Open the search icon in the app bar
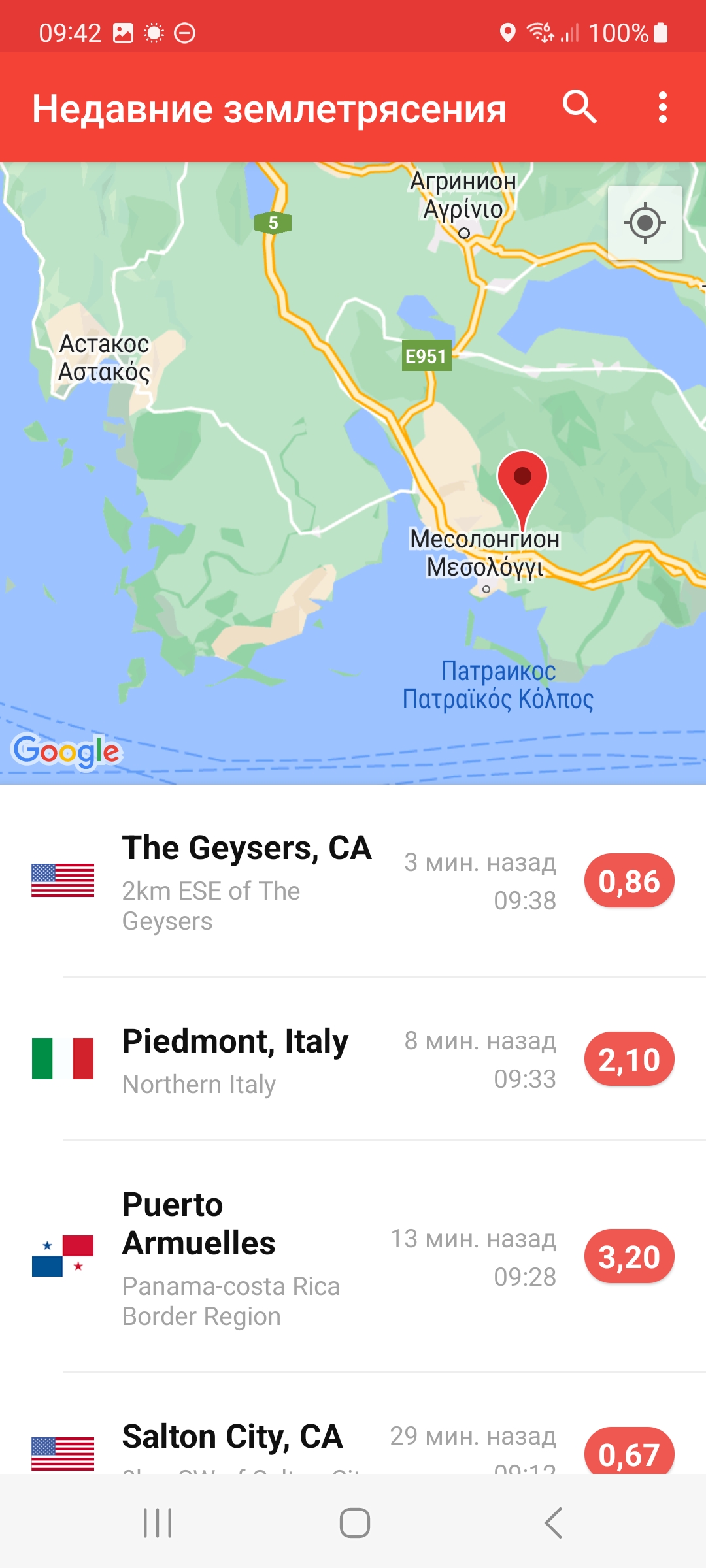Image resolution: width=706 pixels, height=1568 pixels. click(579, 107)
